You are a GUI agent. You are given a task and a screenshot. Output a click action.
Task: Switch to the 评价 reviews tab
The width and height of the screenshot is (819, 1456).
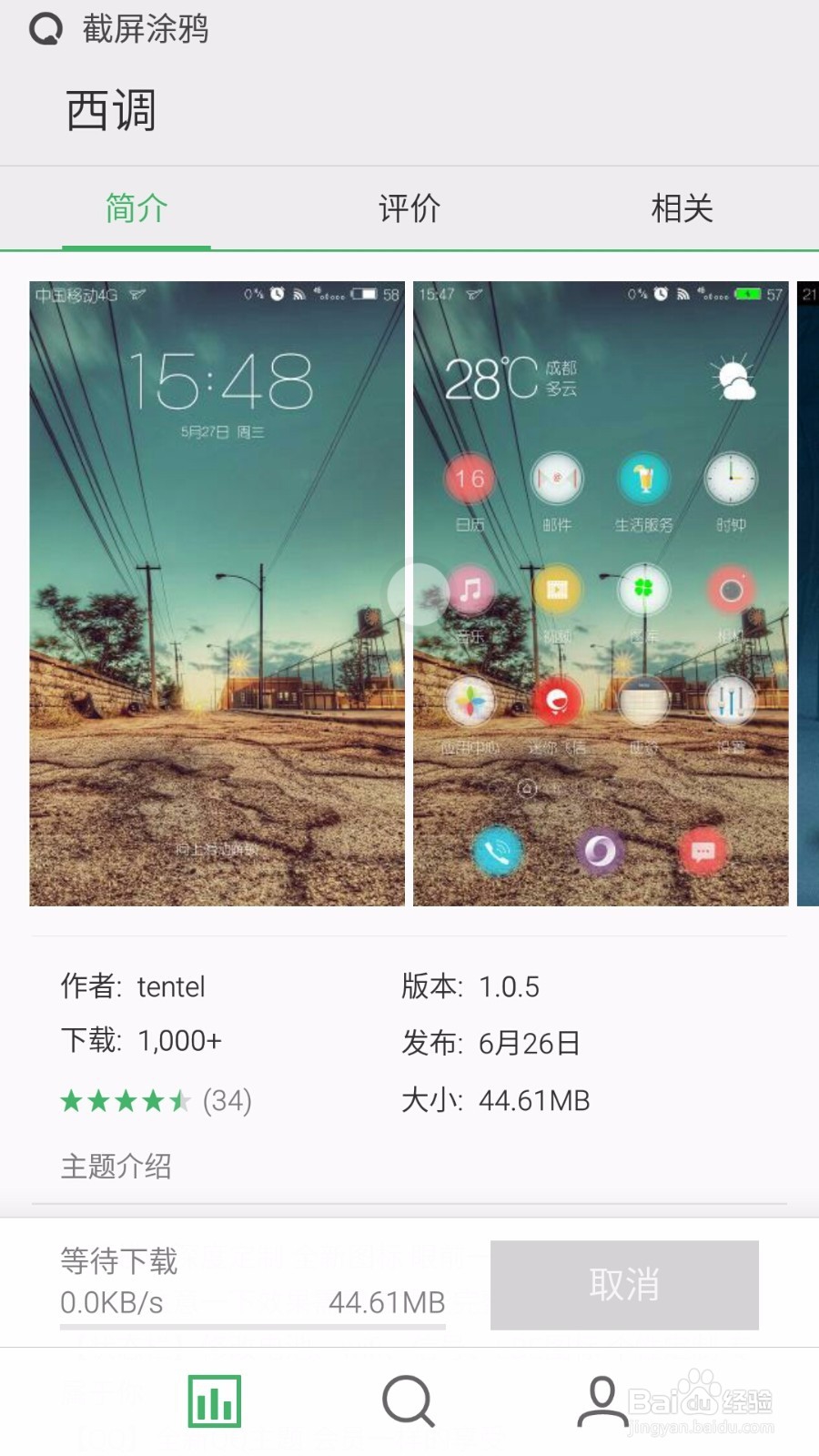(409, 208)
